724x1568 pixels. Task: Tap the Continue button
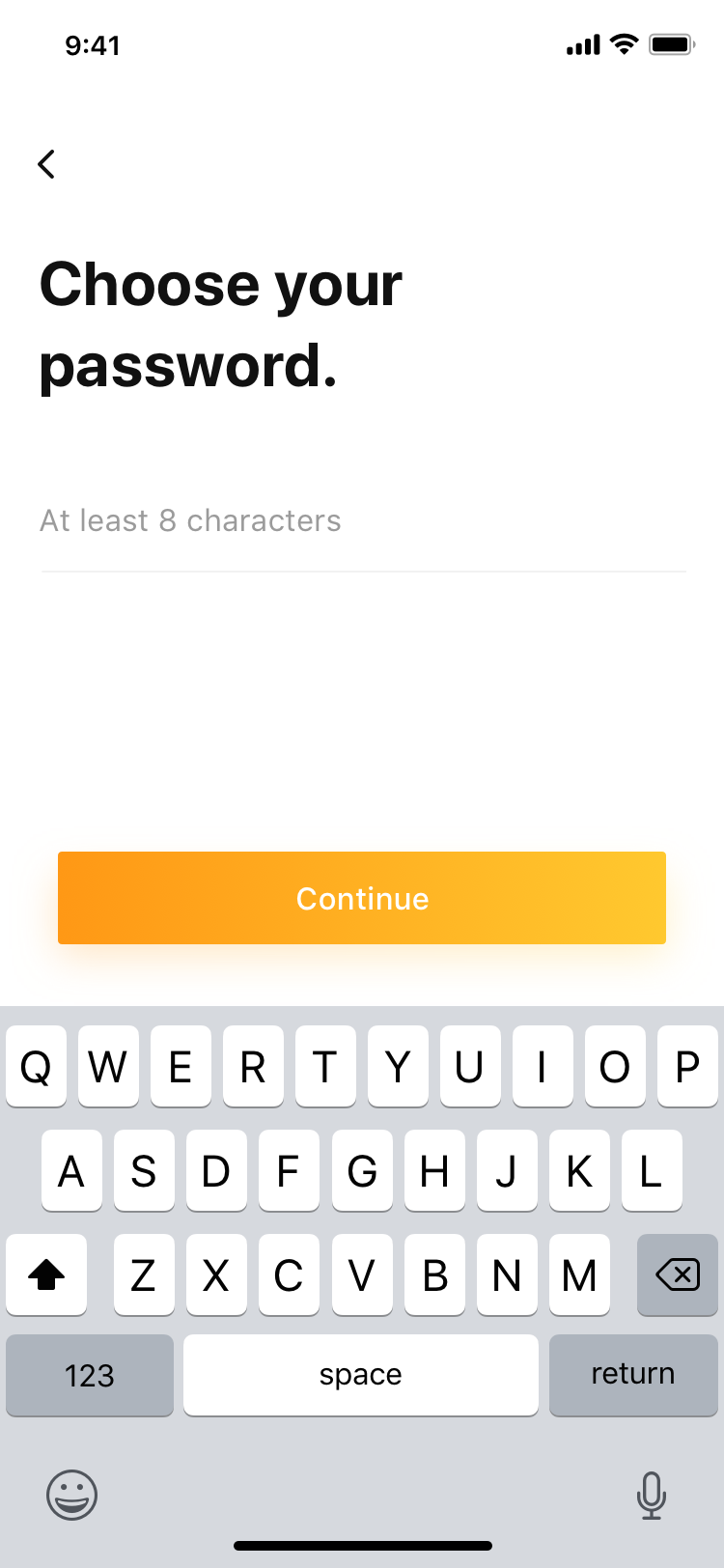(x=362, y=898)
